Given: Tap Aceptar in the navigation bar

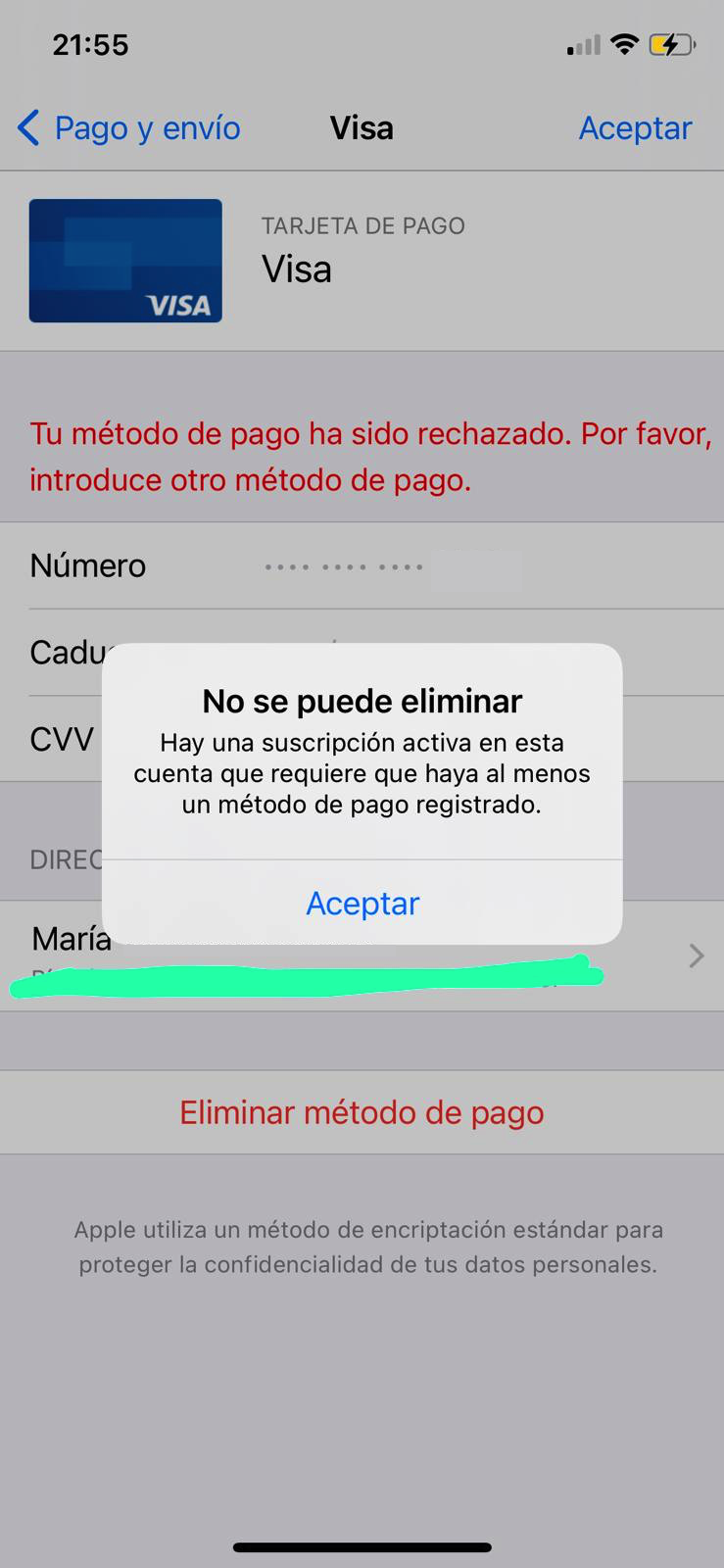Looking at the screenshot, I should 635,128.
